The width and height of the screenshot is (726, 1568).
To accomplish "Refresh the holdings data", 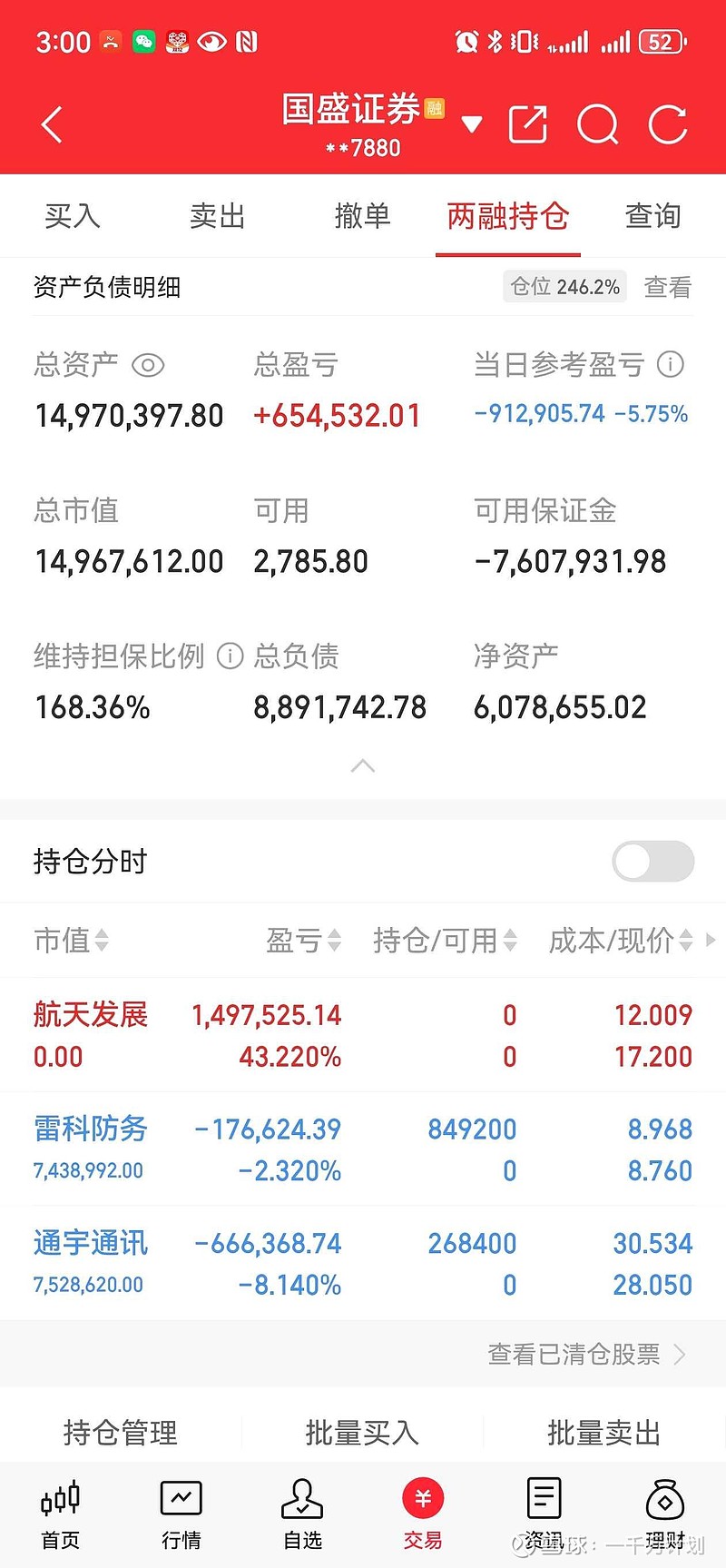I will coord(668,125).
